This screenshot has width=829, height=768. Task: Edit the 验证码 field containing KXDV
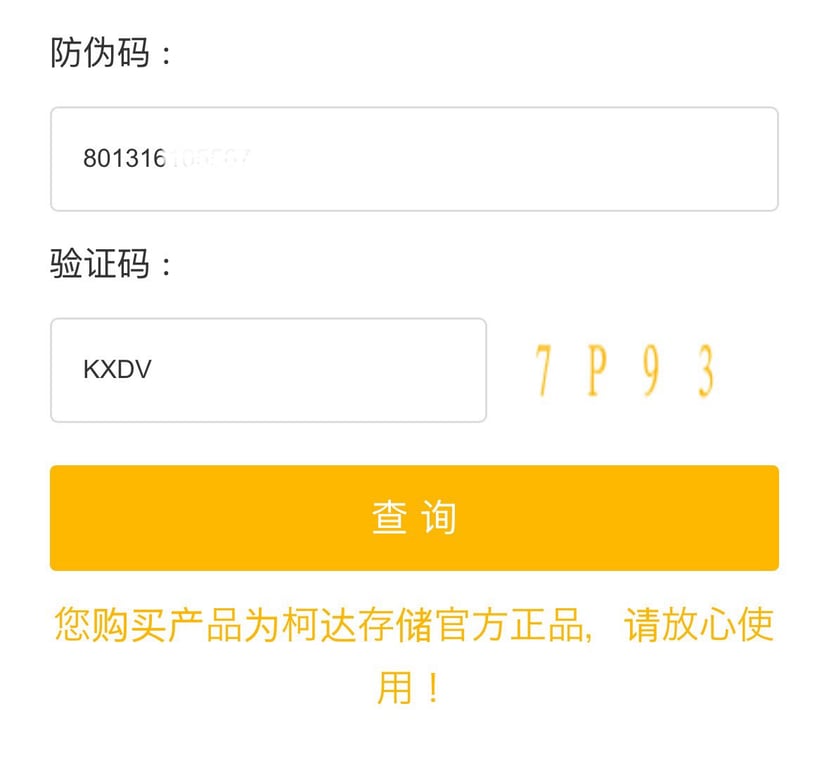pyautogui.click(x=268, y=370)
